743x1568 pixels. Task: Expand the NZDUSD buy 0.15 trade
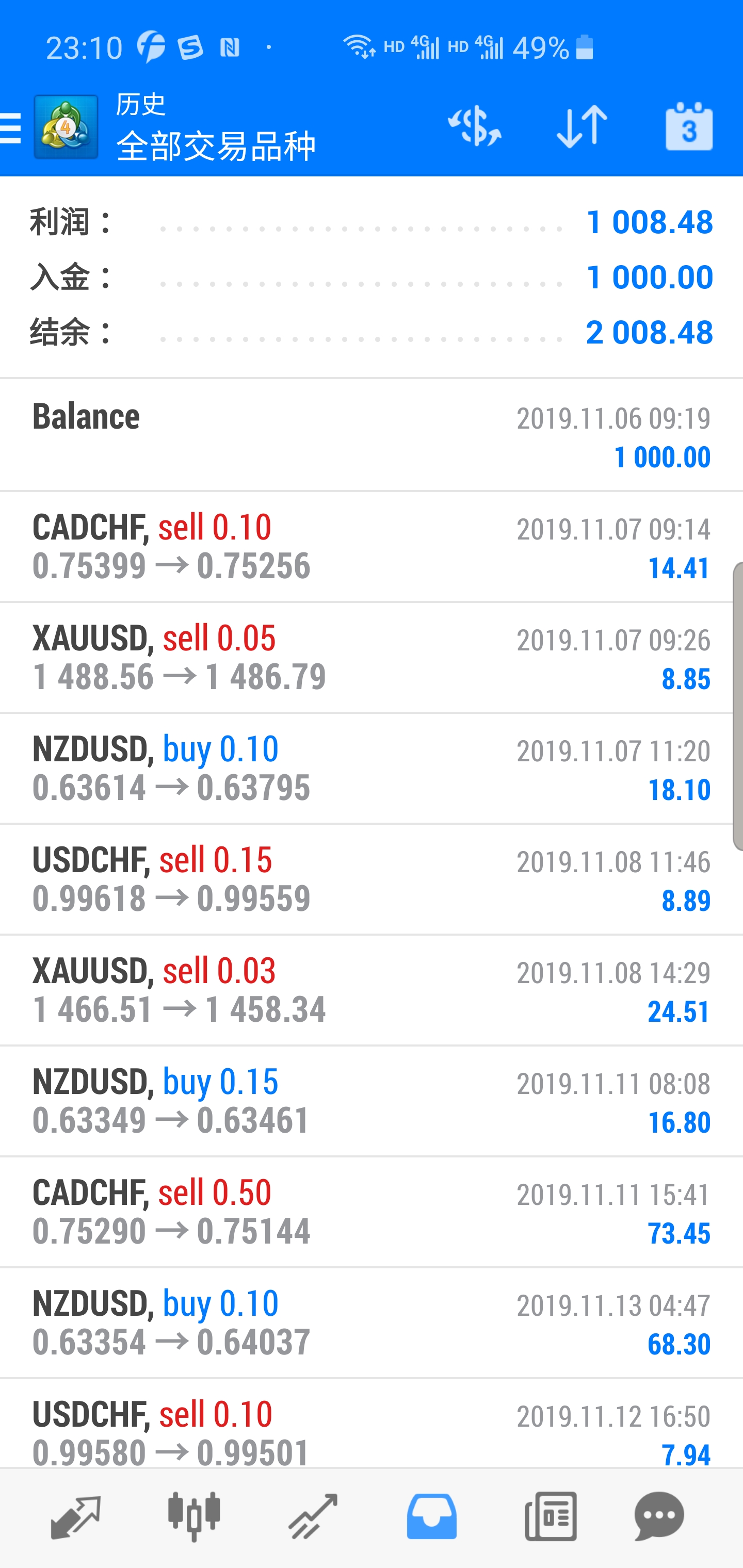tap(372, 1101)
